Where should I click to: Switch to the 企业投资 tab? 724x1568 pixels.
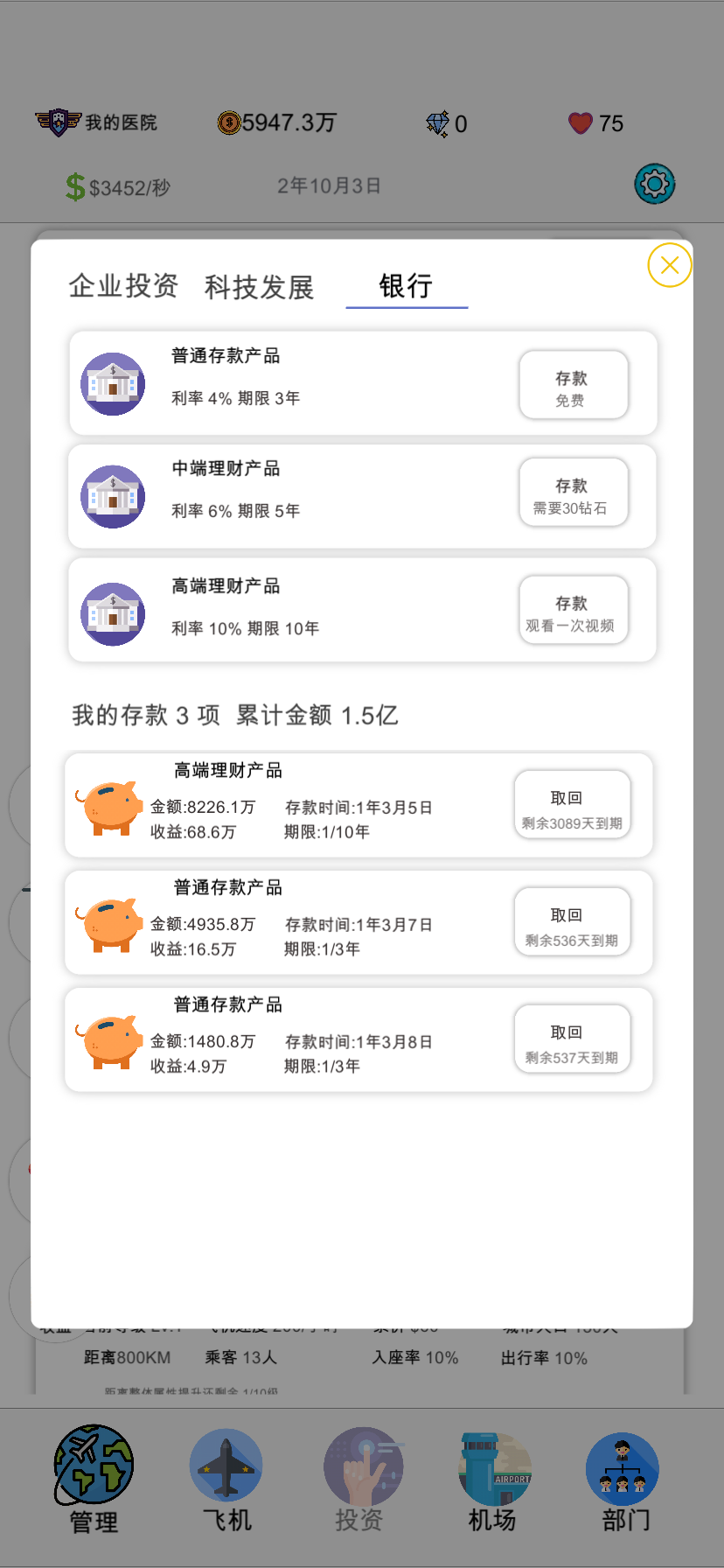tap(123, 286)
